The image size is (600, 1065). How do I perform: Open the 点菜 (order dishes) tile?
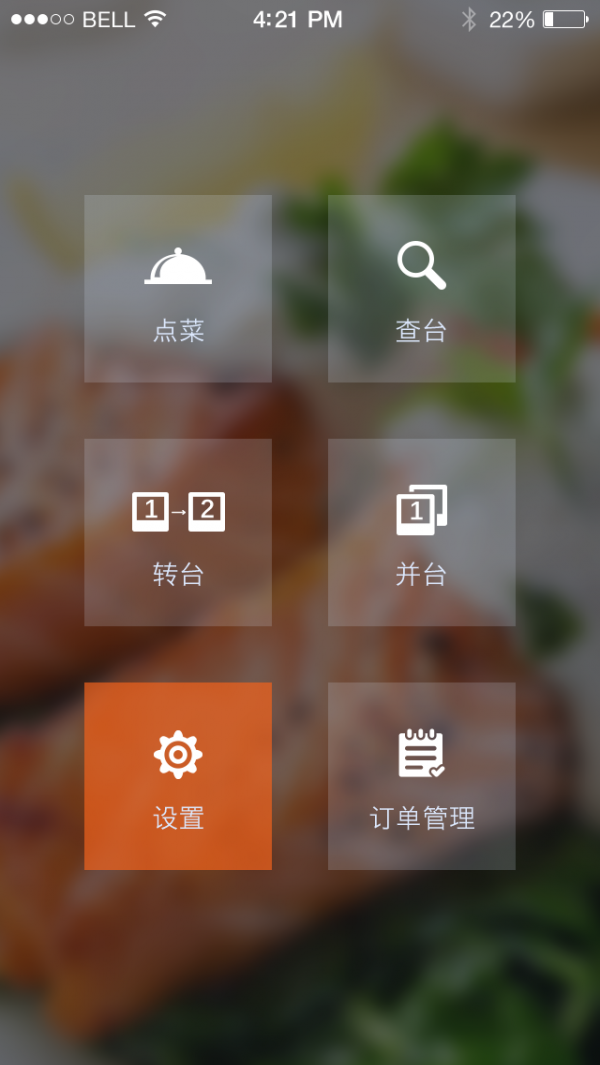(178, 288)
